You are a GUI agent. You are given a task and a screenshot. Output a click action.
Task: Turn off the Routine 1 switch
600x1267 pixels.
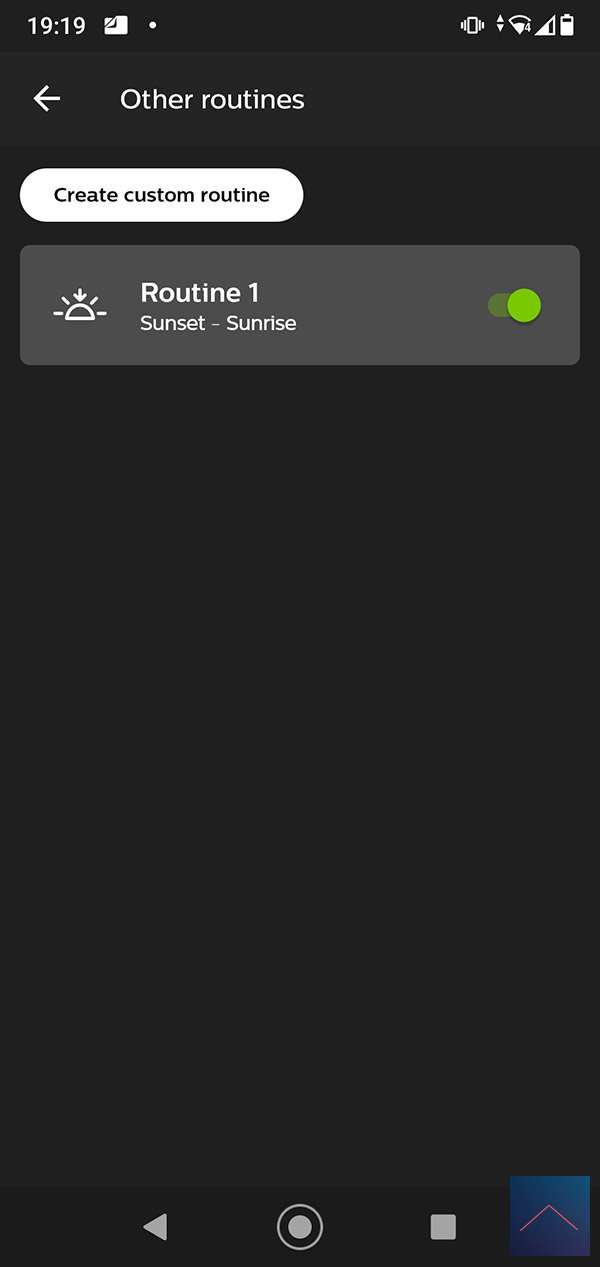coord(515,305)
